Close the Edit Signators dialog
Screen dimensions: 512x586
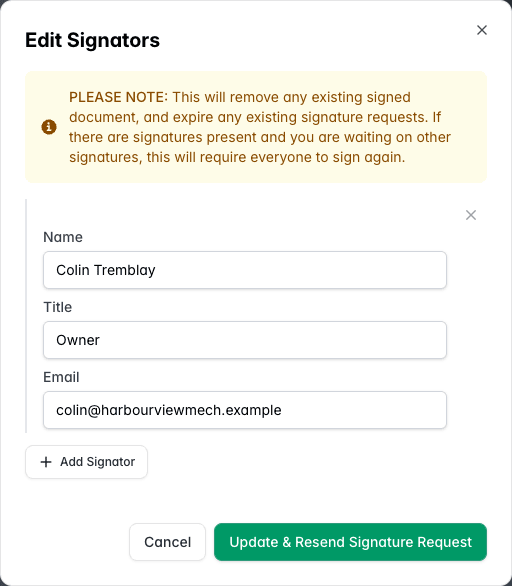point(482,30)
